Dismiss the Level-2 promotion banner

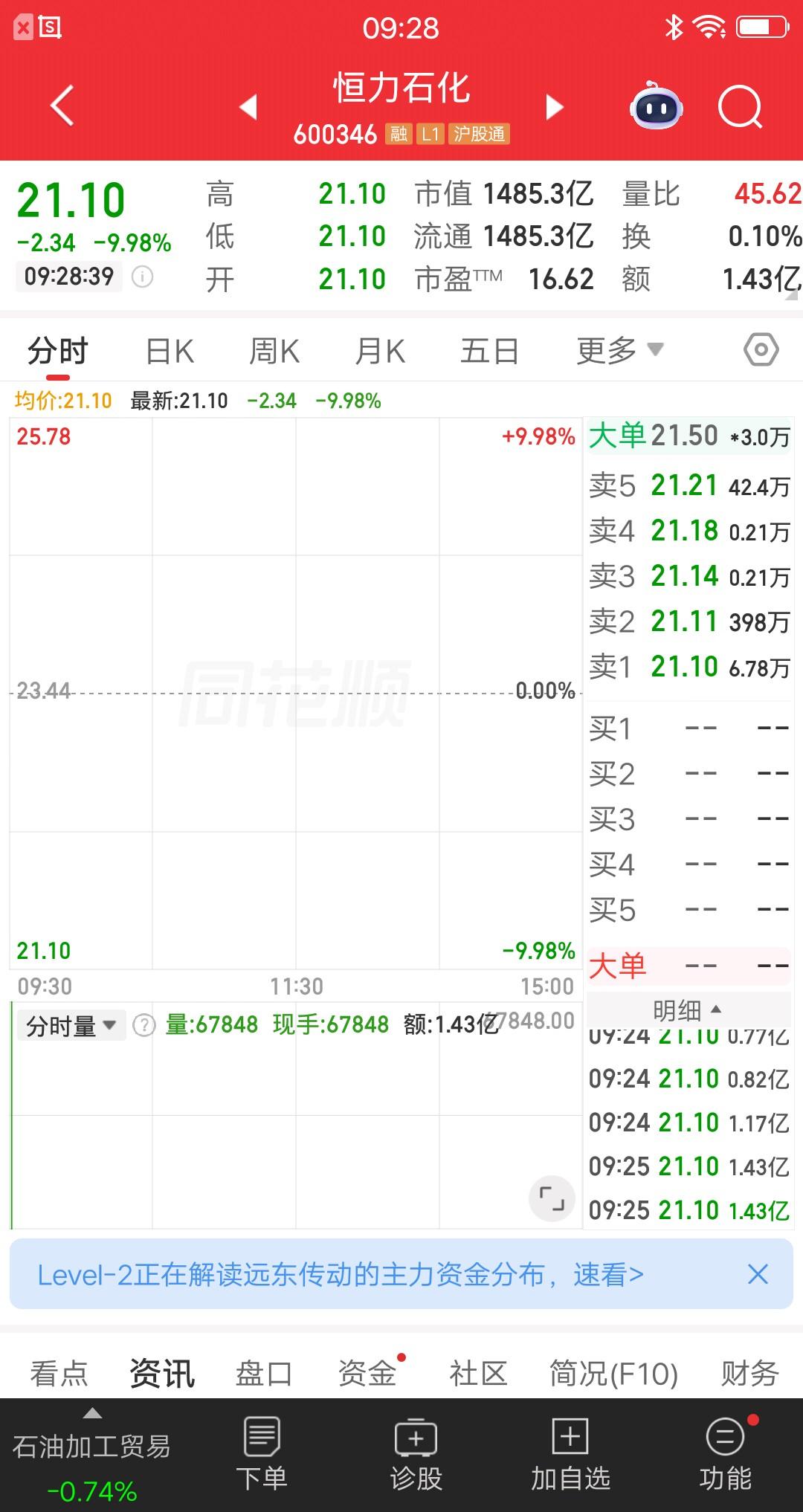pyautogui.click(x=758, y=1274)
